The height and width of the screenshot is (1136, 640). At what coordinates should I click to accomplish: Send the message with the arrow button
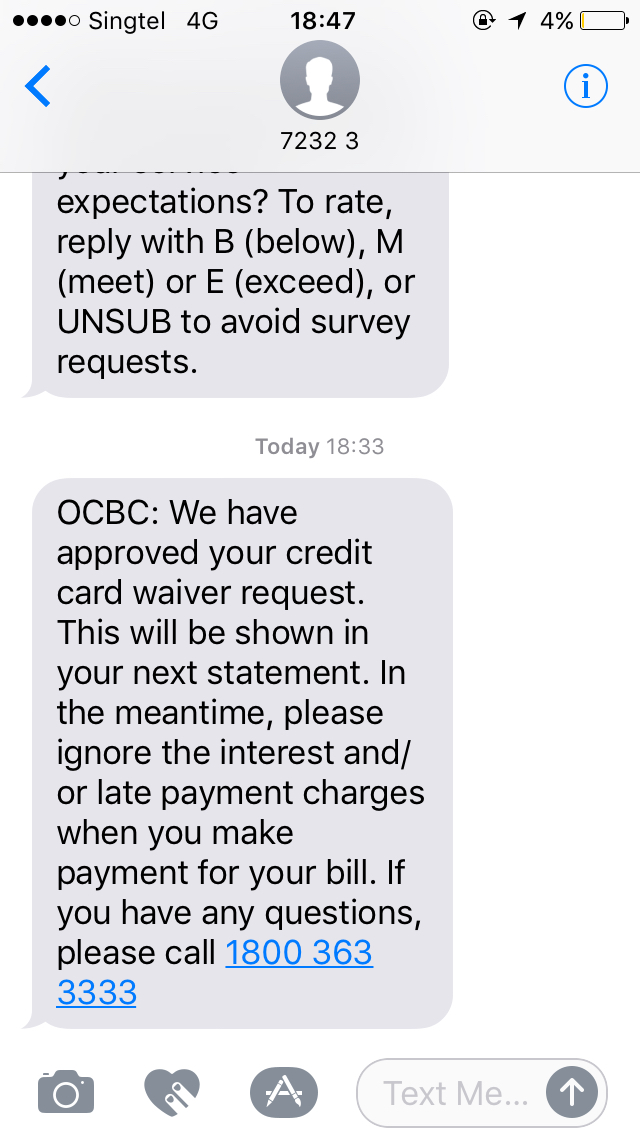click(x=571, y=1092)
